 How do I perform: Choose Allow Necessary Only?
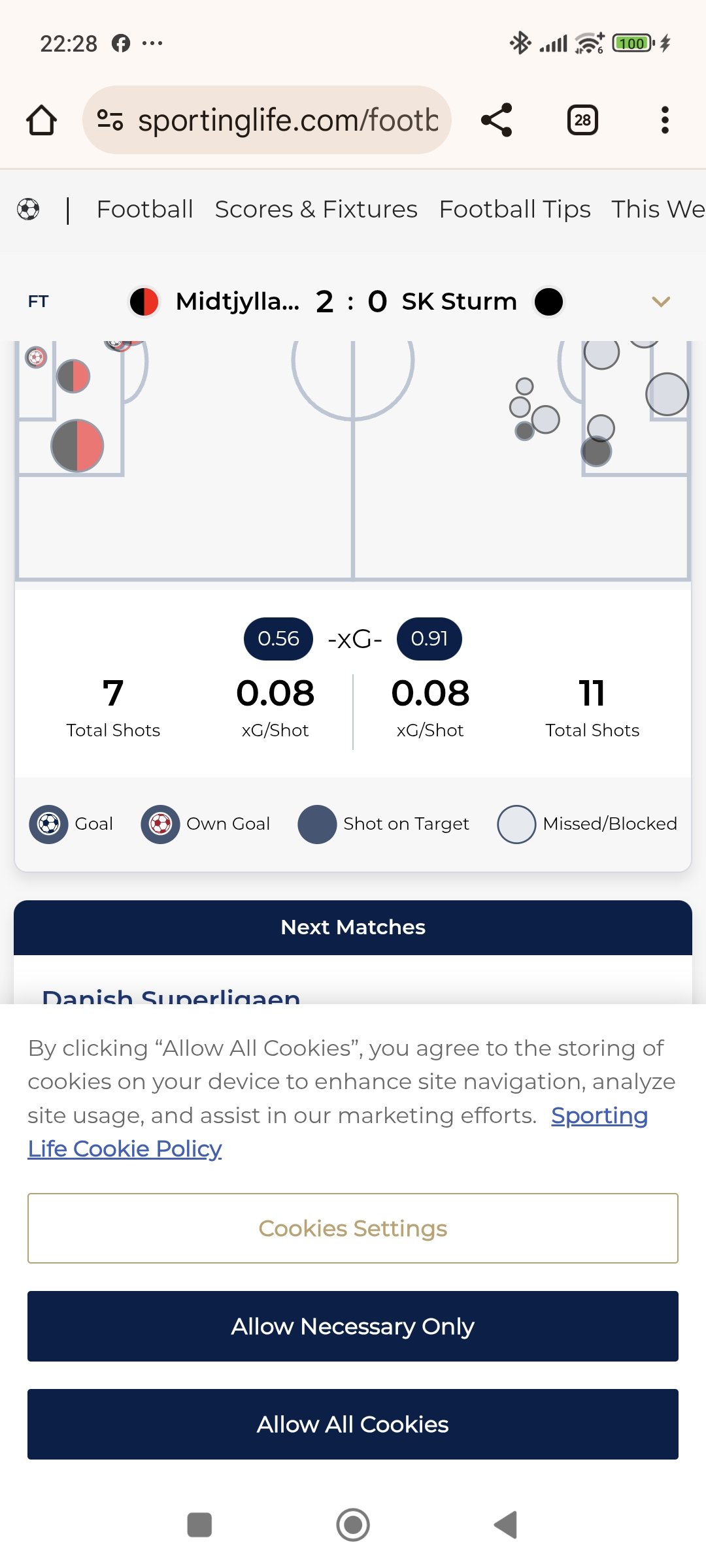point(353,1326)
